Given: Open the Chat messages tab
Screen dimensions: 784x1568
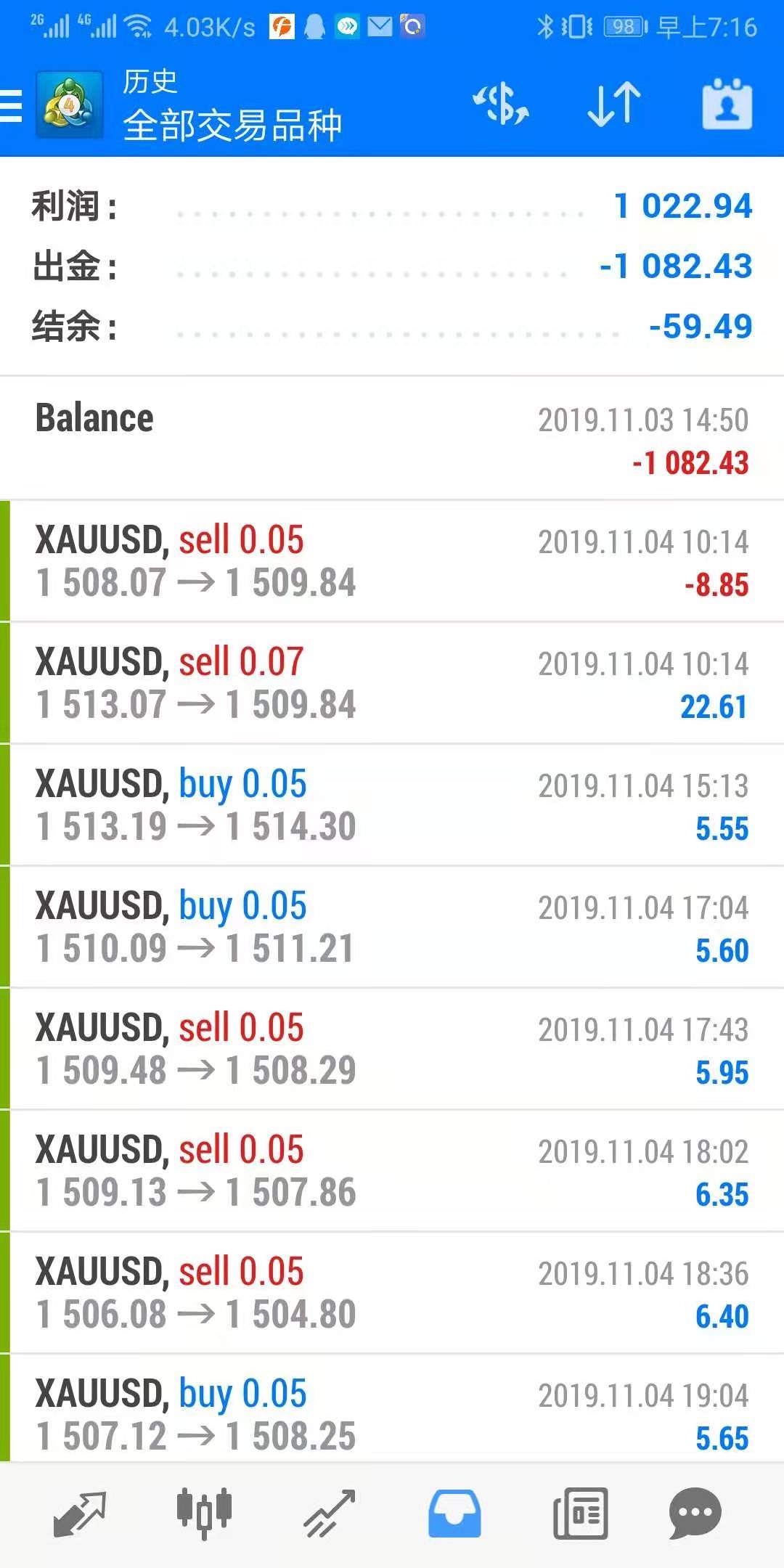Looking at the screenshot, I should [695, 1514].
